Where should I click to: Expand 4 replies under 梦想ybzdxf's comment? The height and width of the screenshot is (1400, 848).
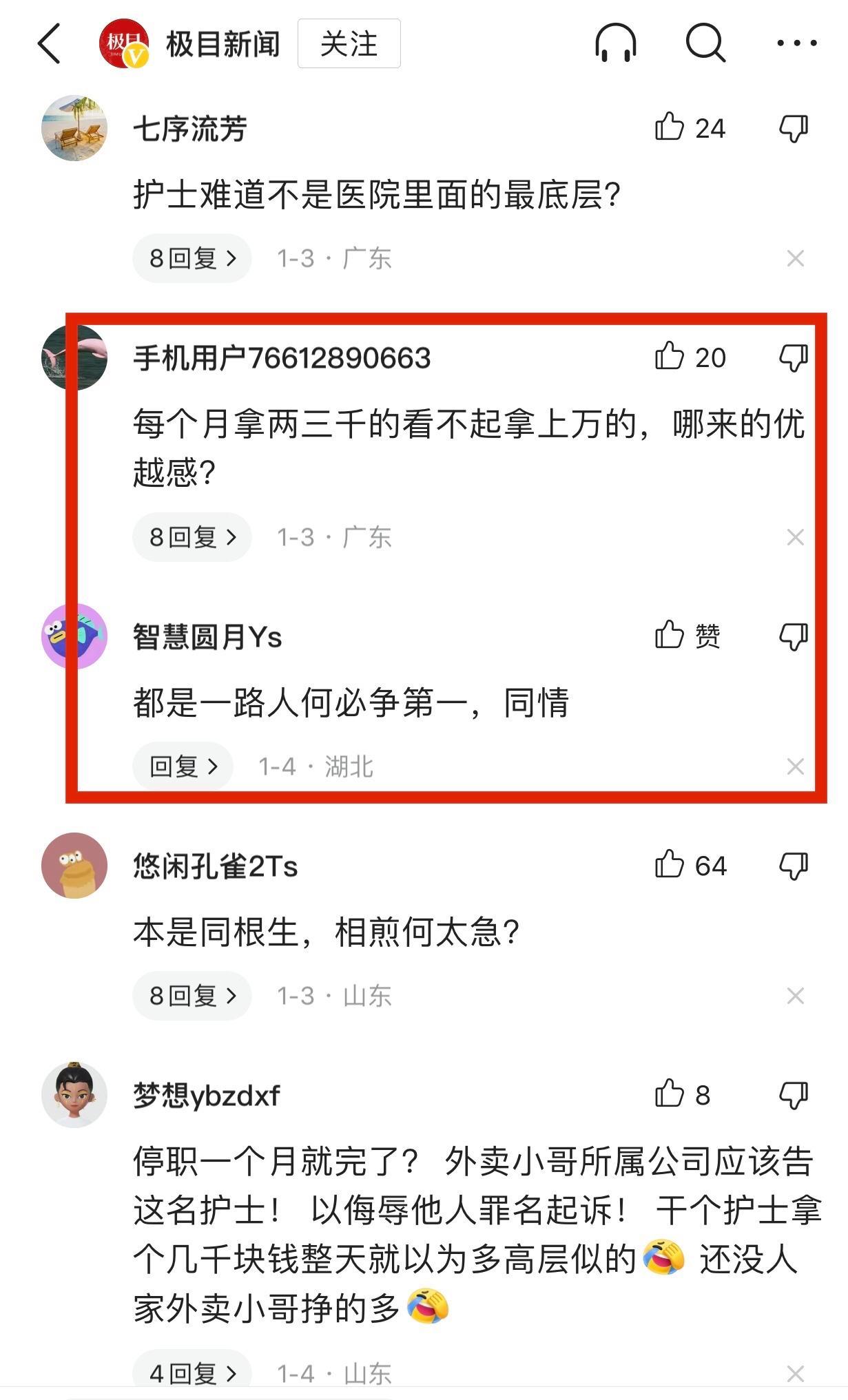(192, 1374)
